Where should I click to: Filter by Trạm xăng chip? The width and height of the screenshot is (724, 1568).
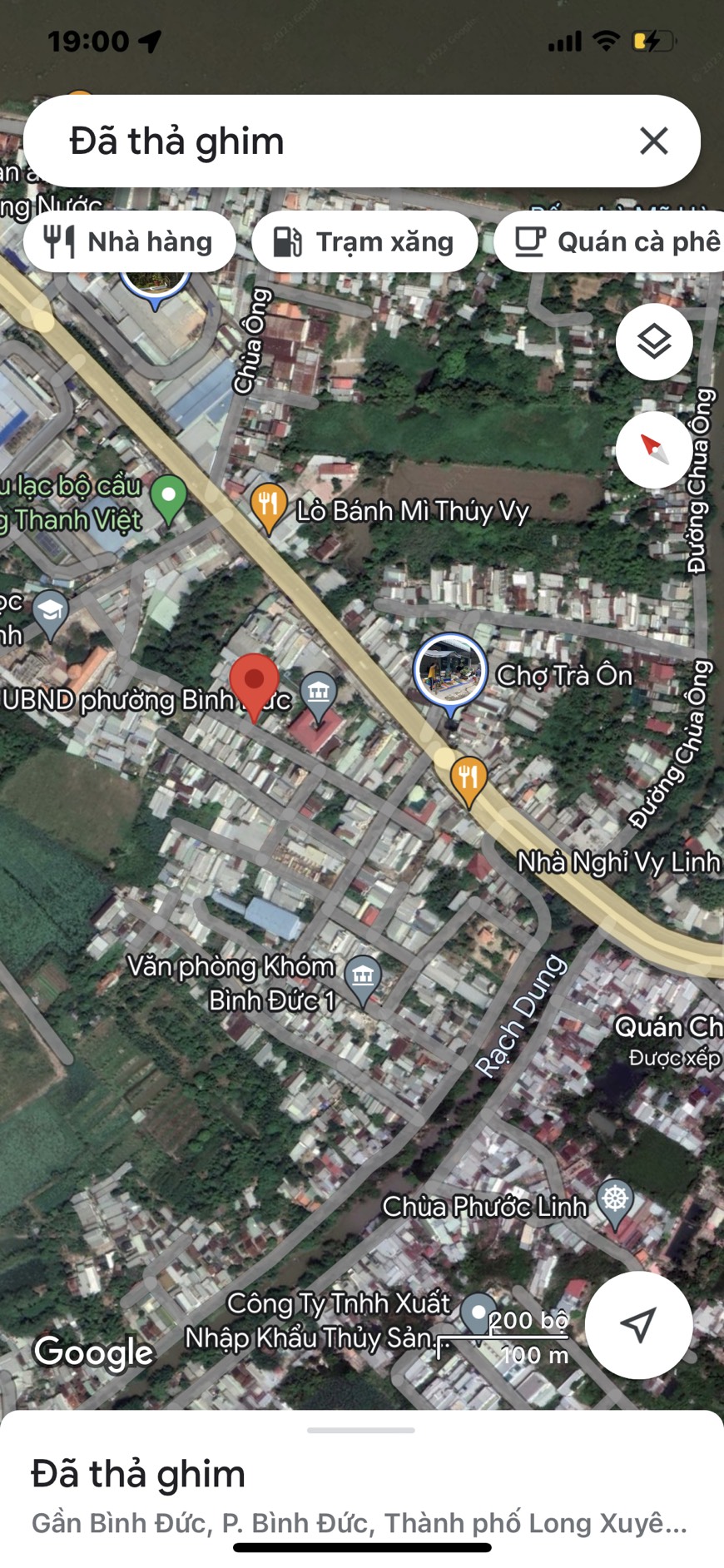[364, 241]
